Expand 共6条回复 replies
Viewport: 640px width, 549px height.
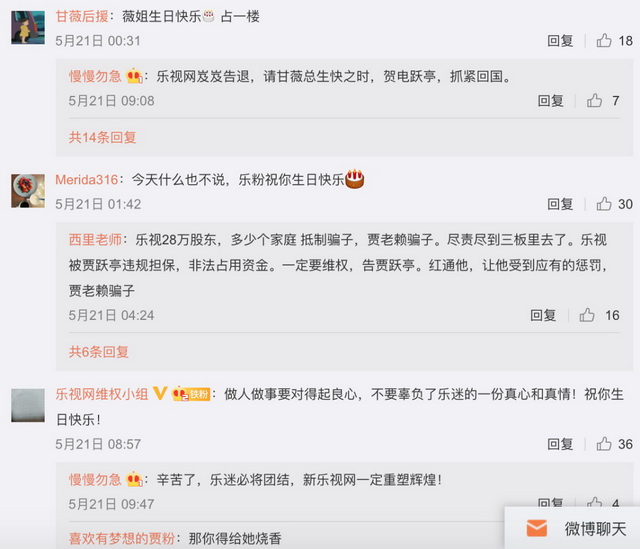[98, 352]
